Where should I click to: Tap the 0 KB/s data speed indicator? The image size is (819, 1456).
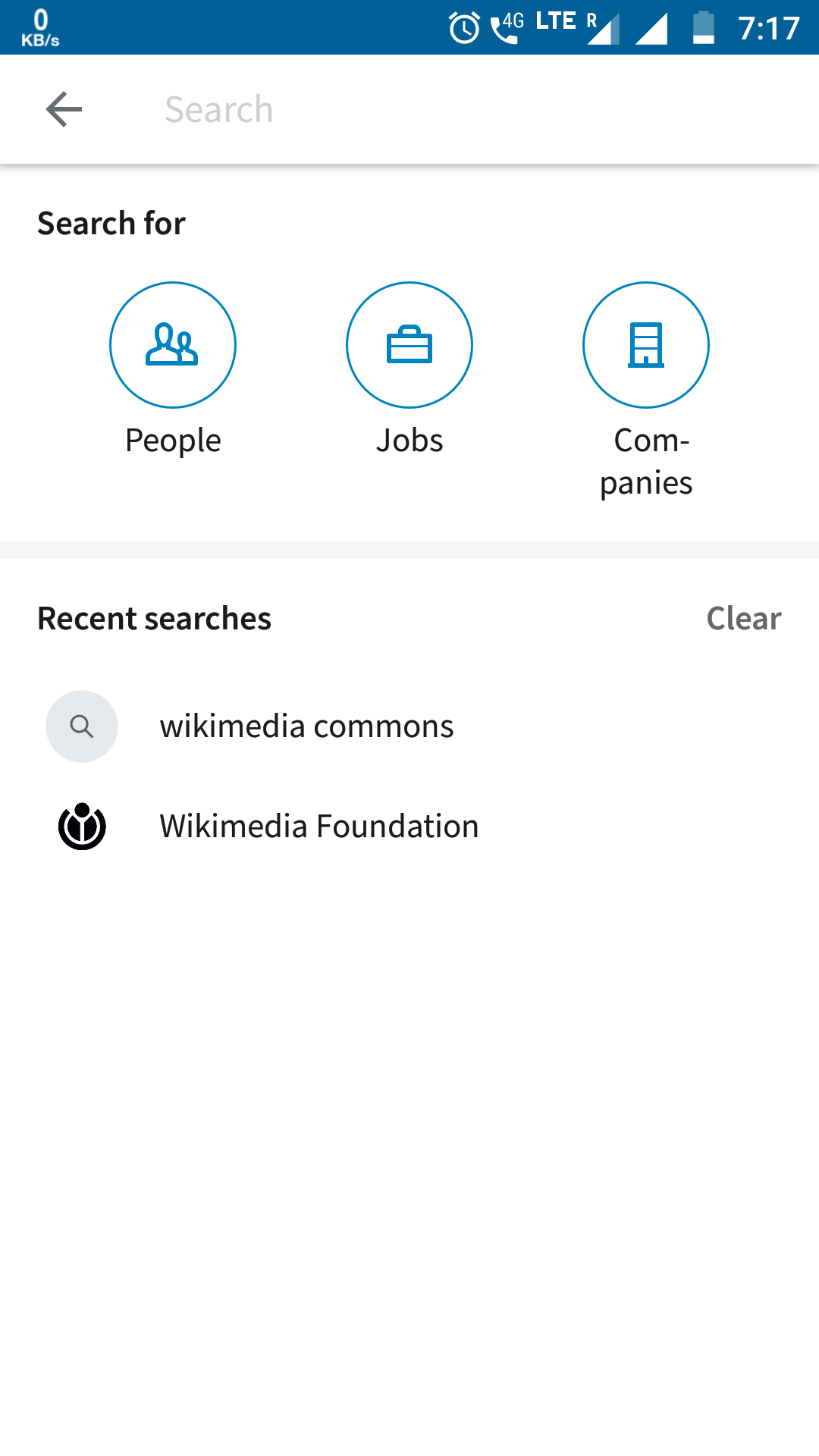(42, 25)
